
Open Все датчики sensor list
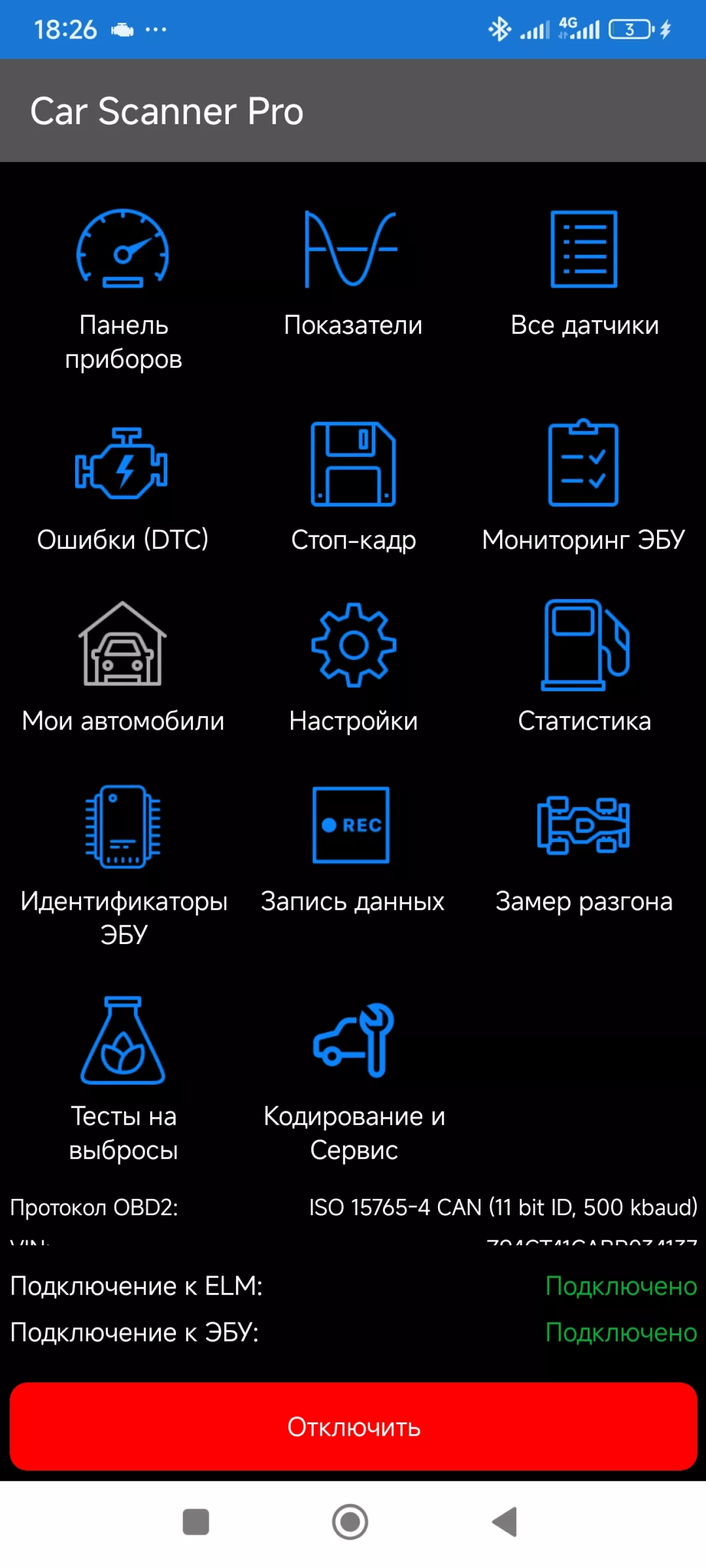click(x=584, y=274)
